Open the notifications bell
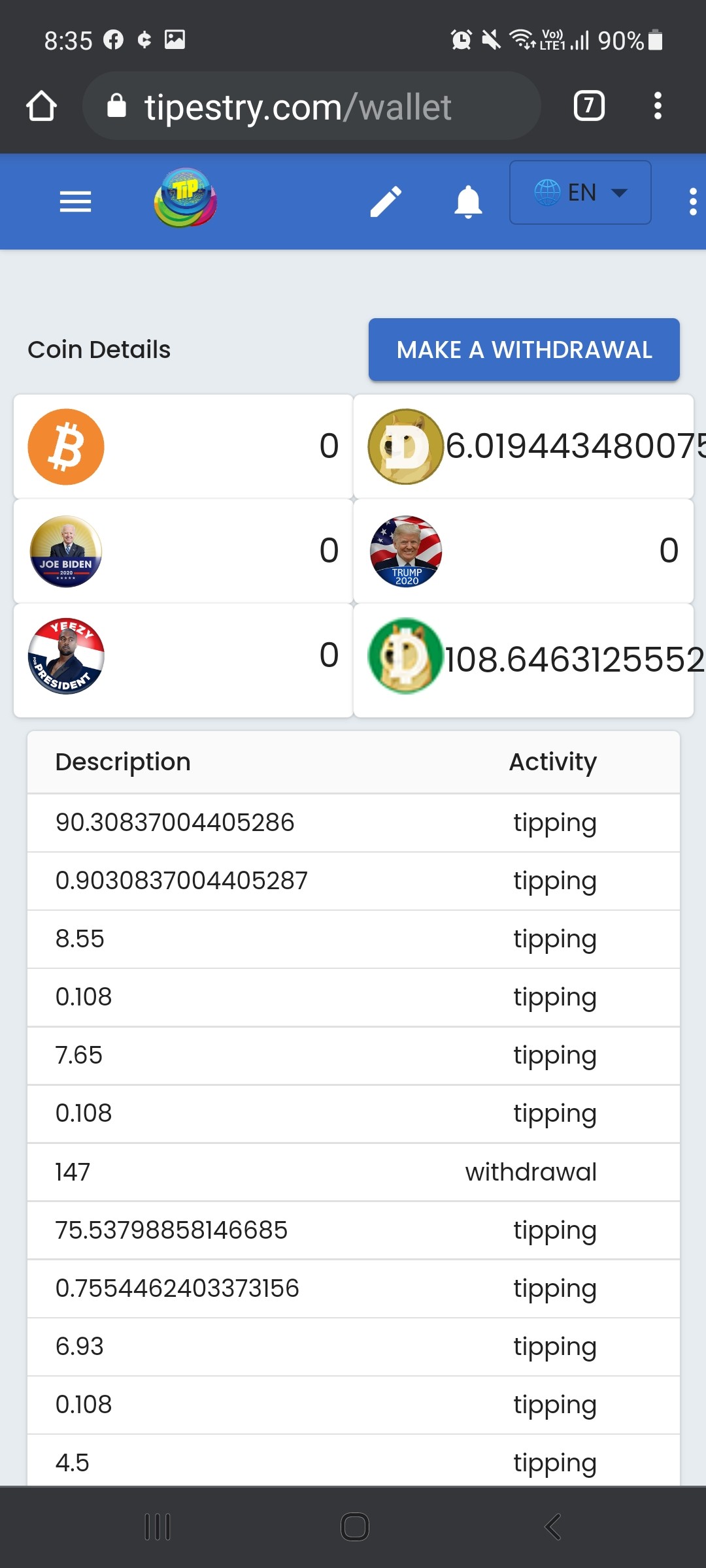This screenshot has height=1568, width=706. pos(468,201)
